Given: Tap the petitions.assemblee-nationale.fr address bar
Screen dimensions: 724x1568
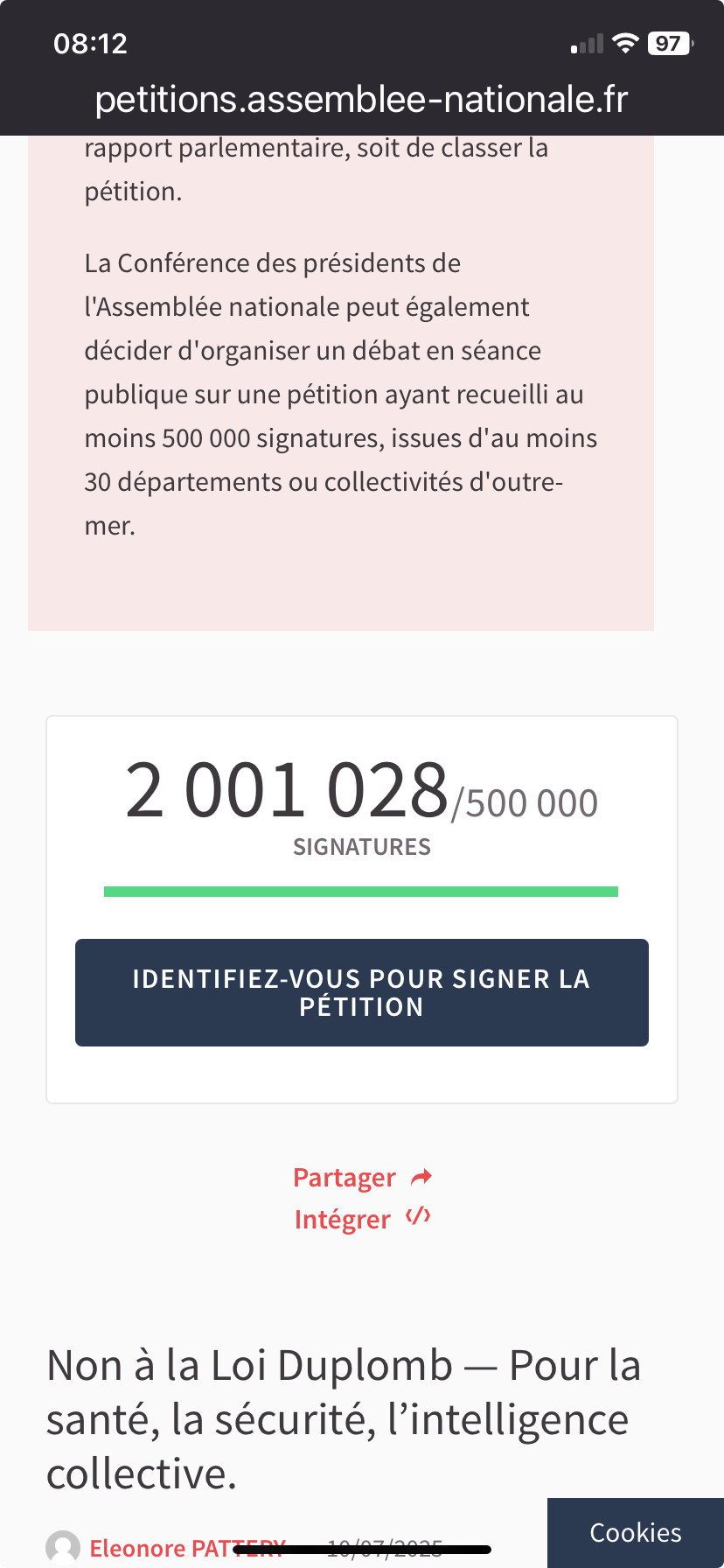Looking at the screenshot, I should pyautogui.click(x=361, y=100).
